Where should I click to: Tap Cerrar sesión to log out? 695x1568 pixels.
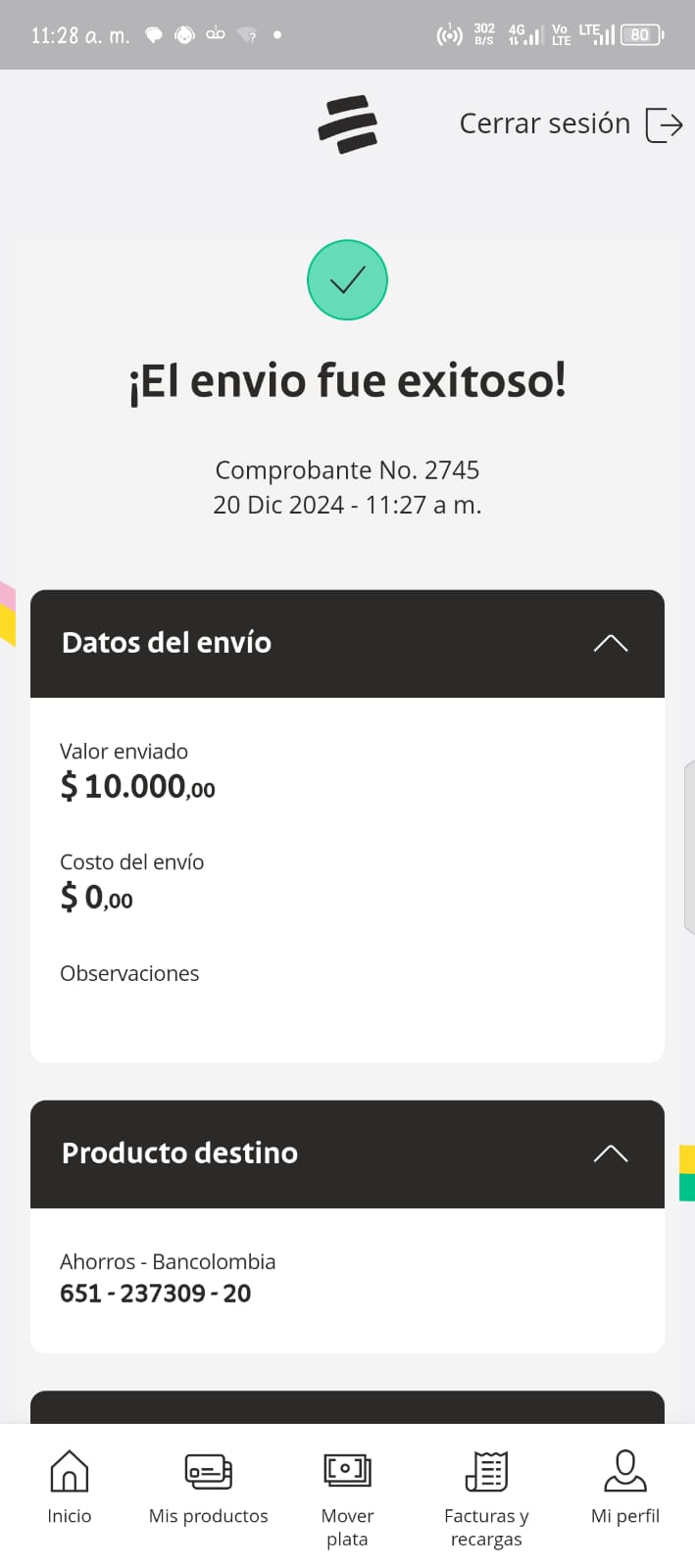[570, 124]
